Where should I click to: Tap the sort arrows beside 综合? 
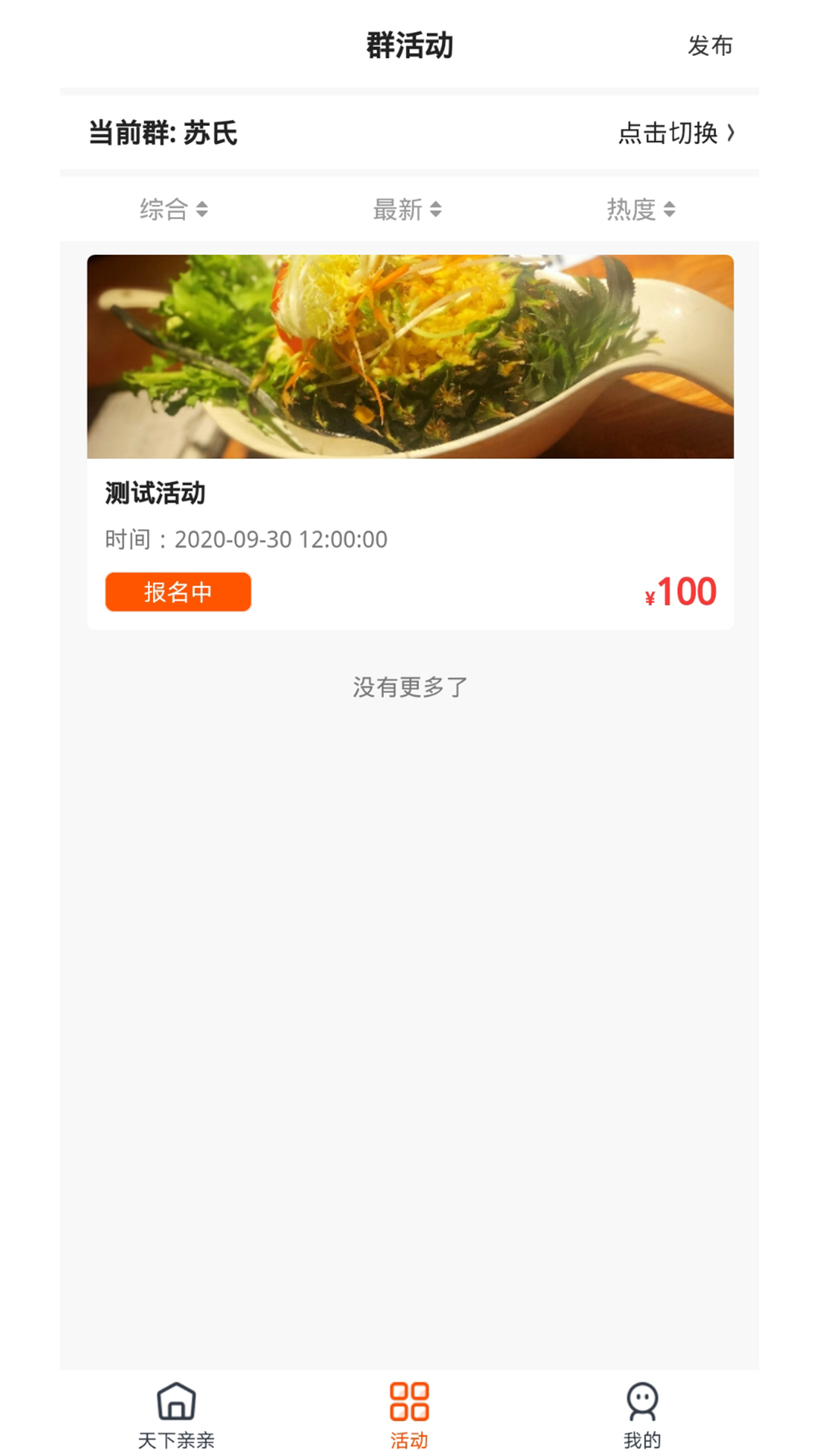[x=202, y=211]
